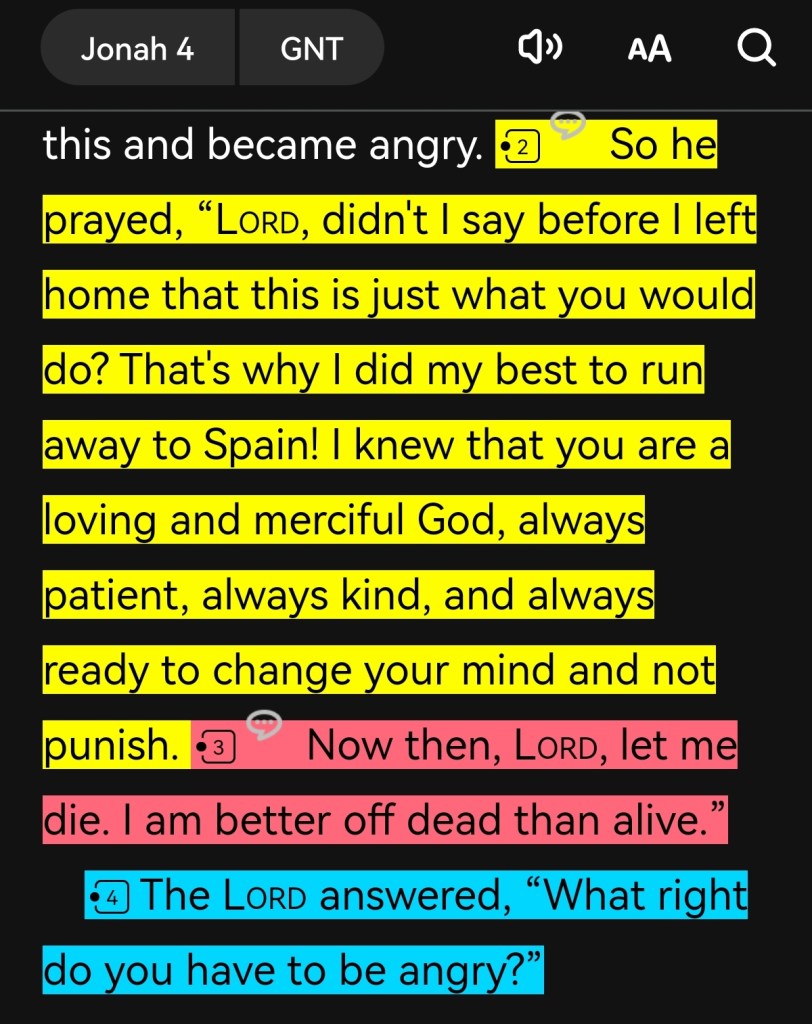Open font size settings

[x=649, y=49]
